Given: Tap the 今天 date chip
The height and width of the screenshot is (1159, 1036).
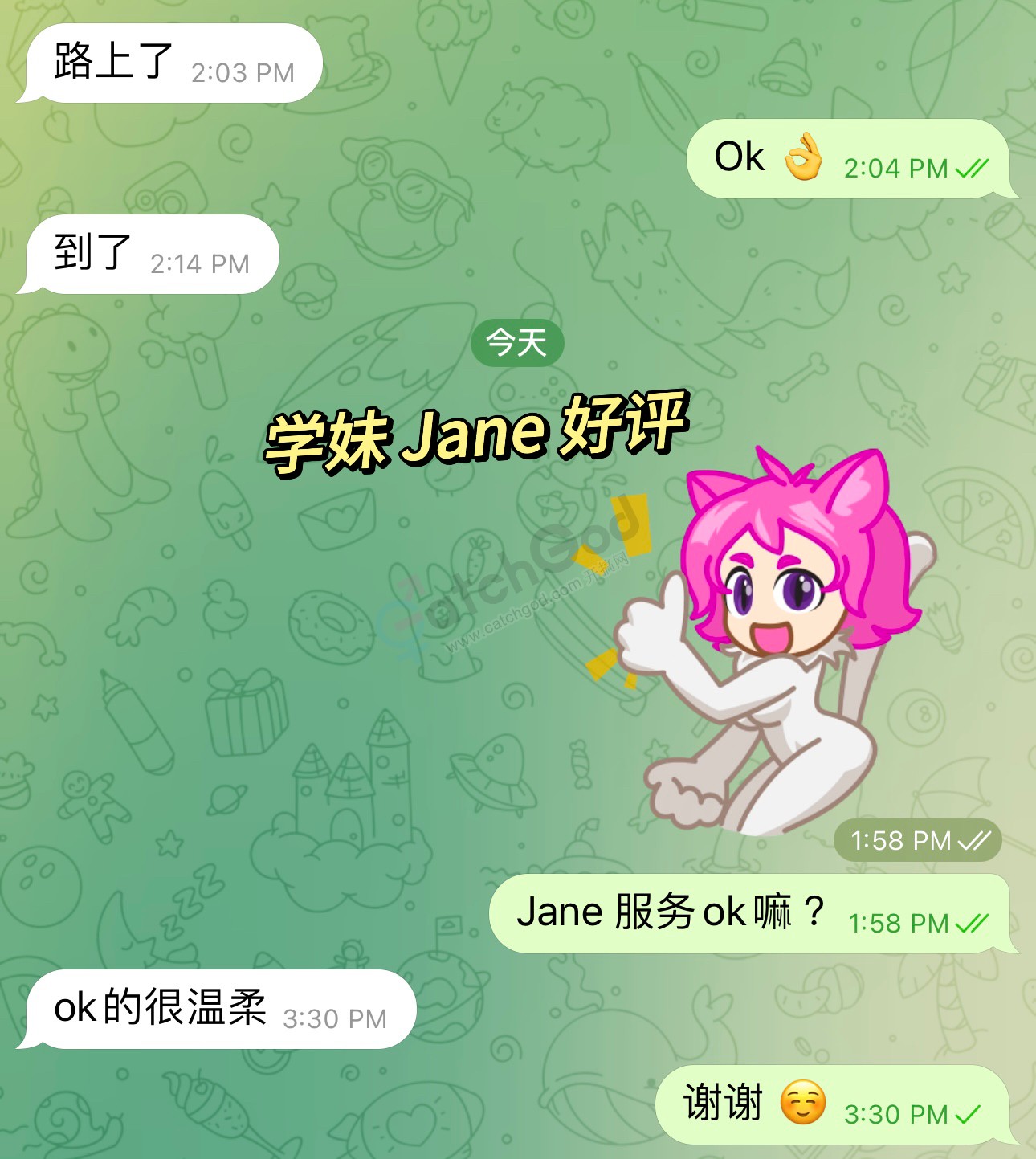Looking at the screenshot, I should tap(517, 343).
